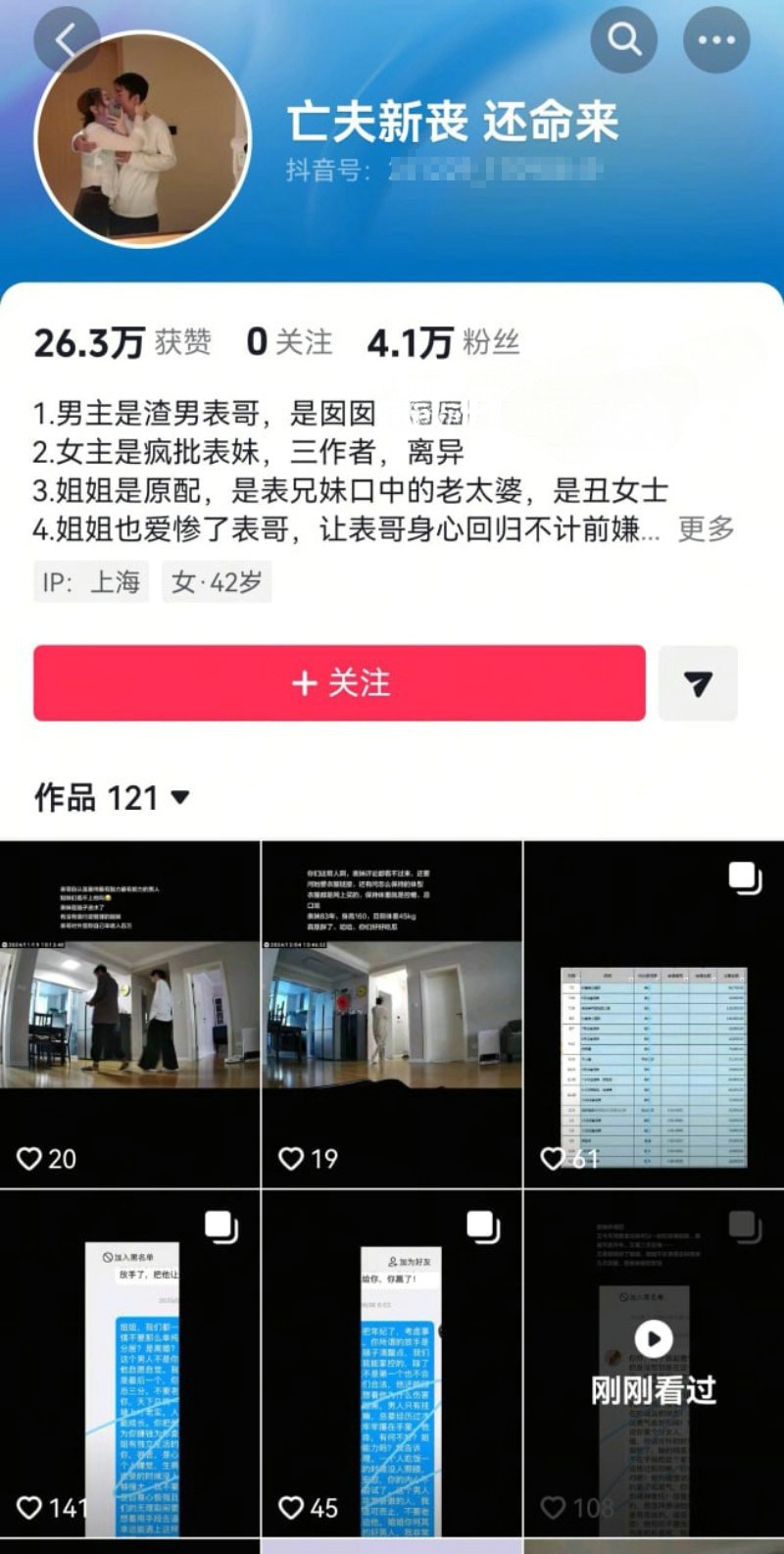Expand the bio with 更多
Screen dimensions: 784x1554
pyautogui.click(x=706, y=529)
